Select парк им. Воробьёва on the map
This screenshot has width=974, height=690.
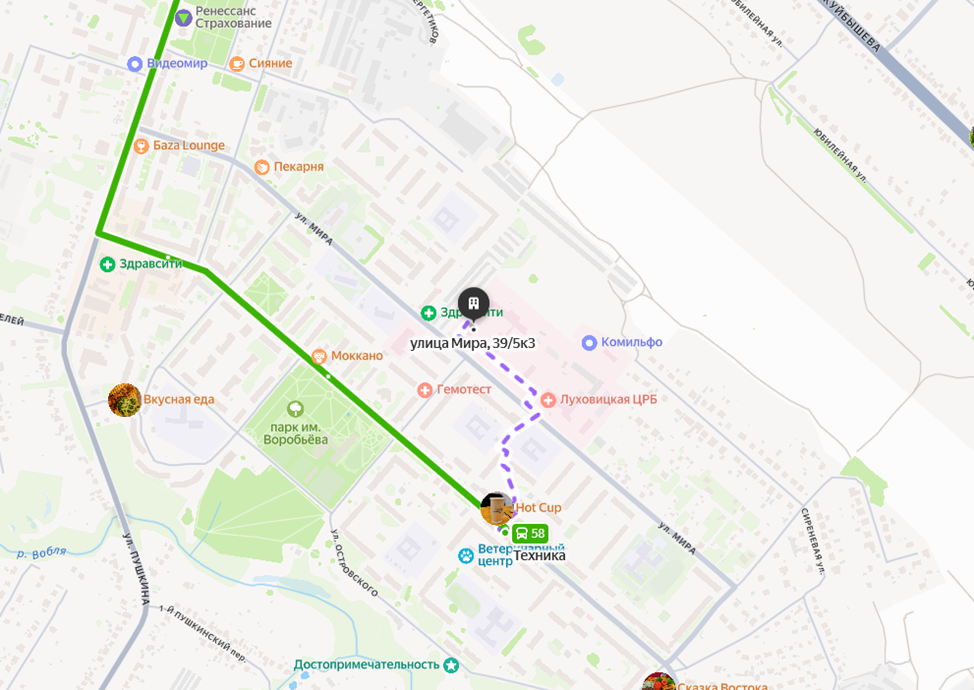295,409
